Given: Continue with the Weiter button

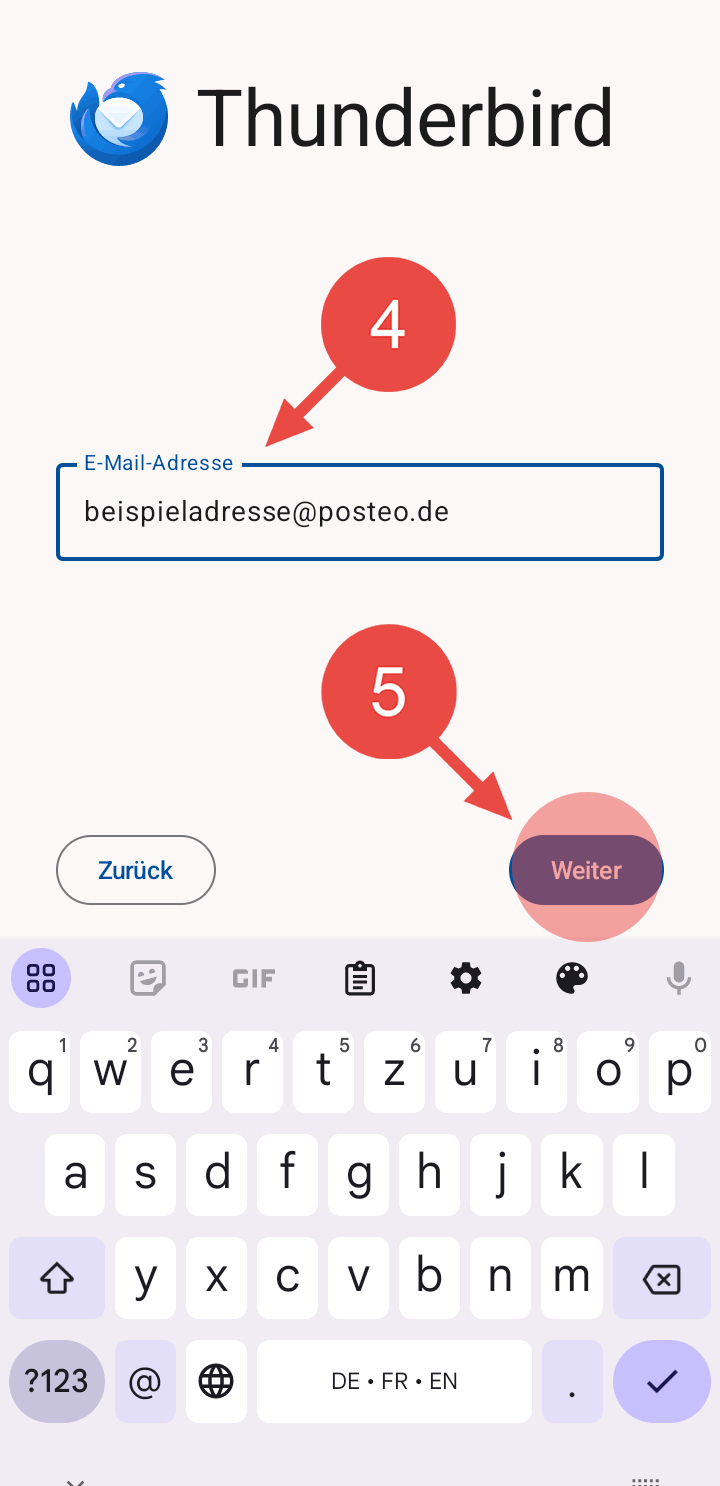Looking at the screenshot, I should [x=586, y=870].
